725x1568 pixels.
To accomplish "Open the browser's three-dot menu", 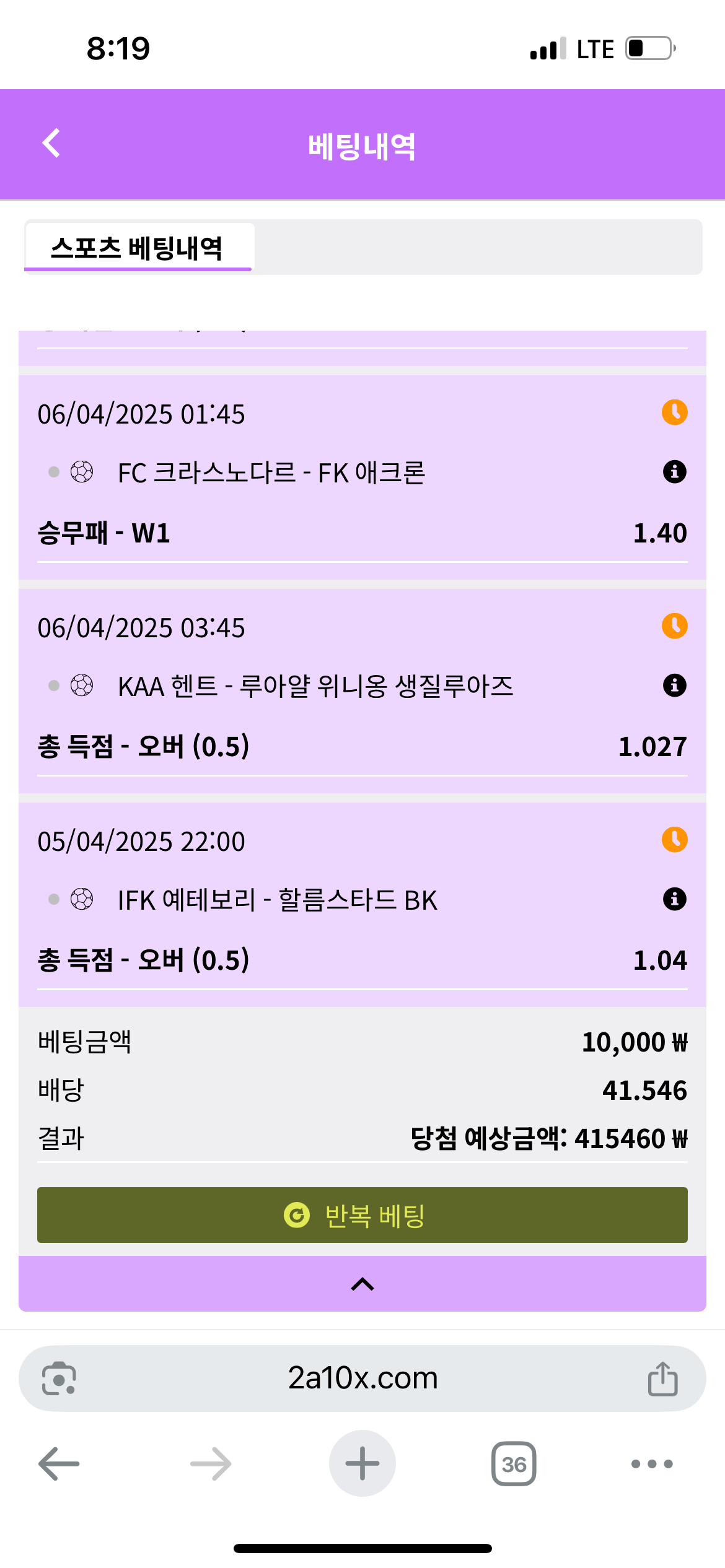I will tap(651, 1464).
